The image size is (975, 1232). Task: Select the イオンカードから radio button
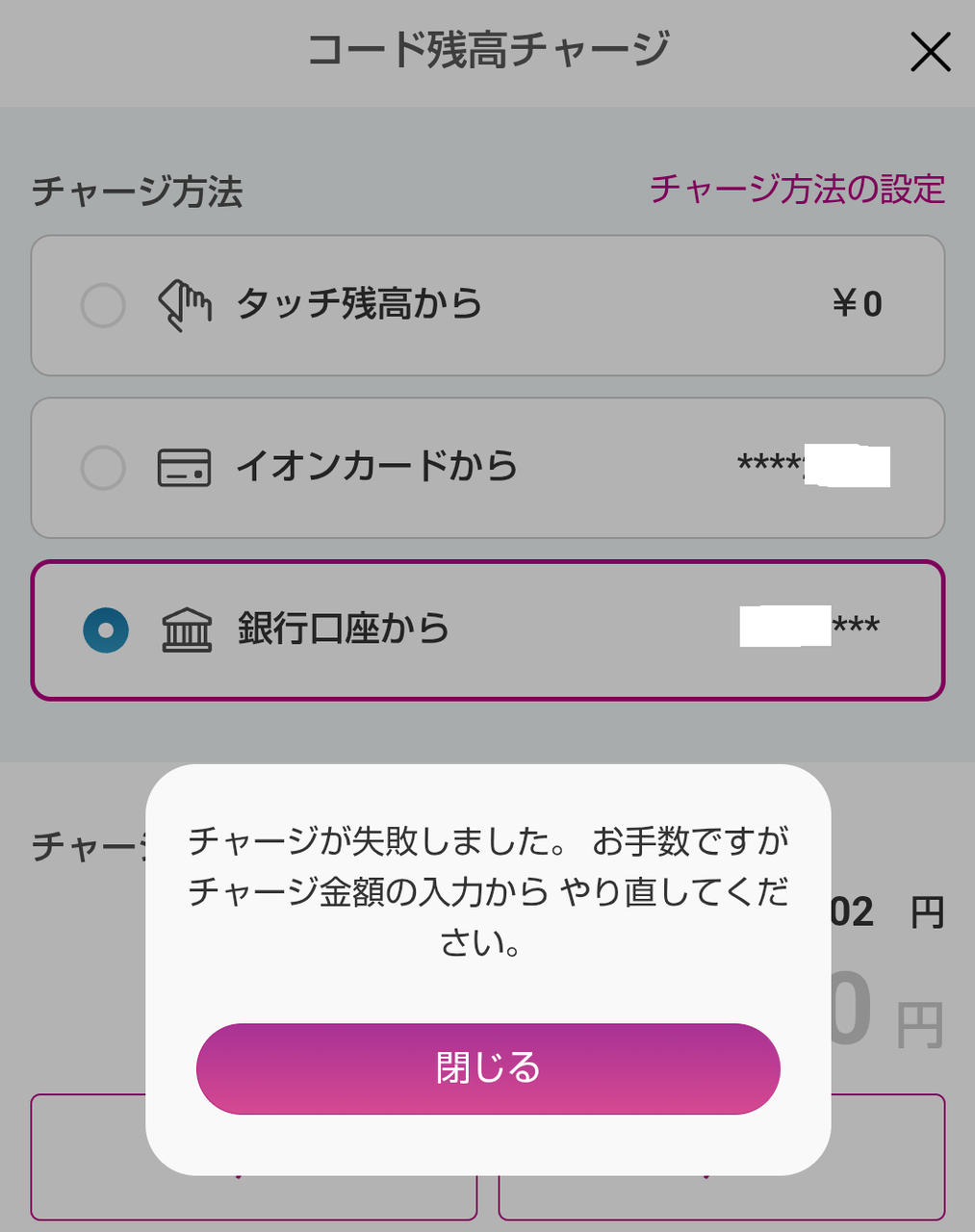tap(103, 469)
